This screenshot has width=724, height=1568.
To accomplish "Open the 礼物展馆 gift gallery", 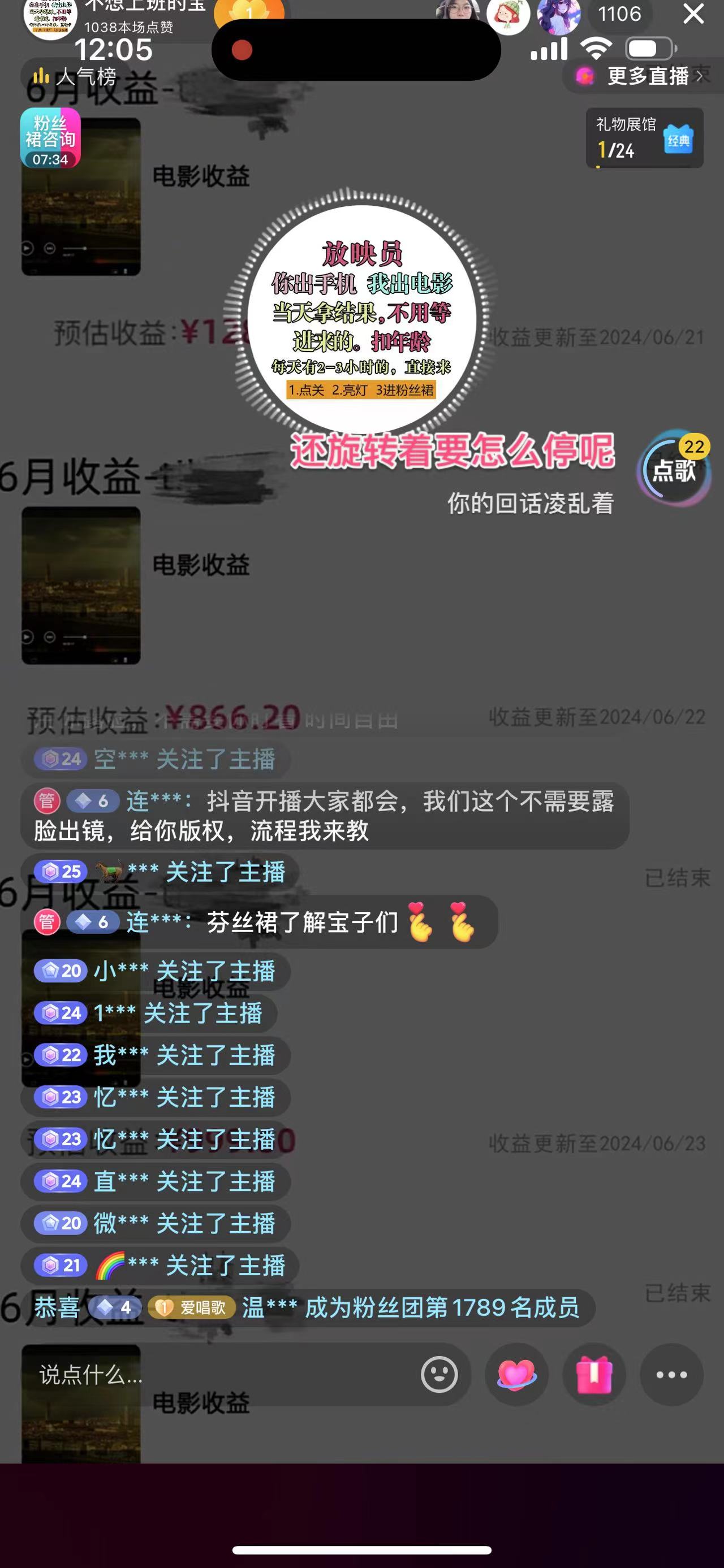I will pyautogui.click(x=644, y=138).
